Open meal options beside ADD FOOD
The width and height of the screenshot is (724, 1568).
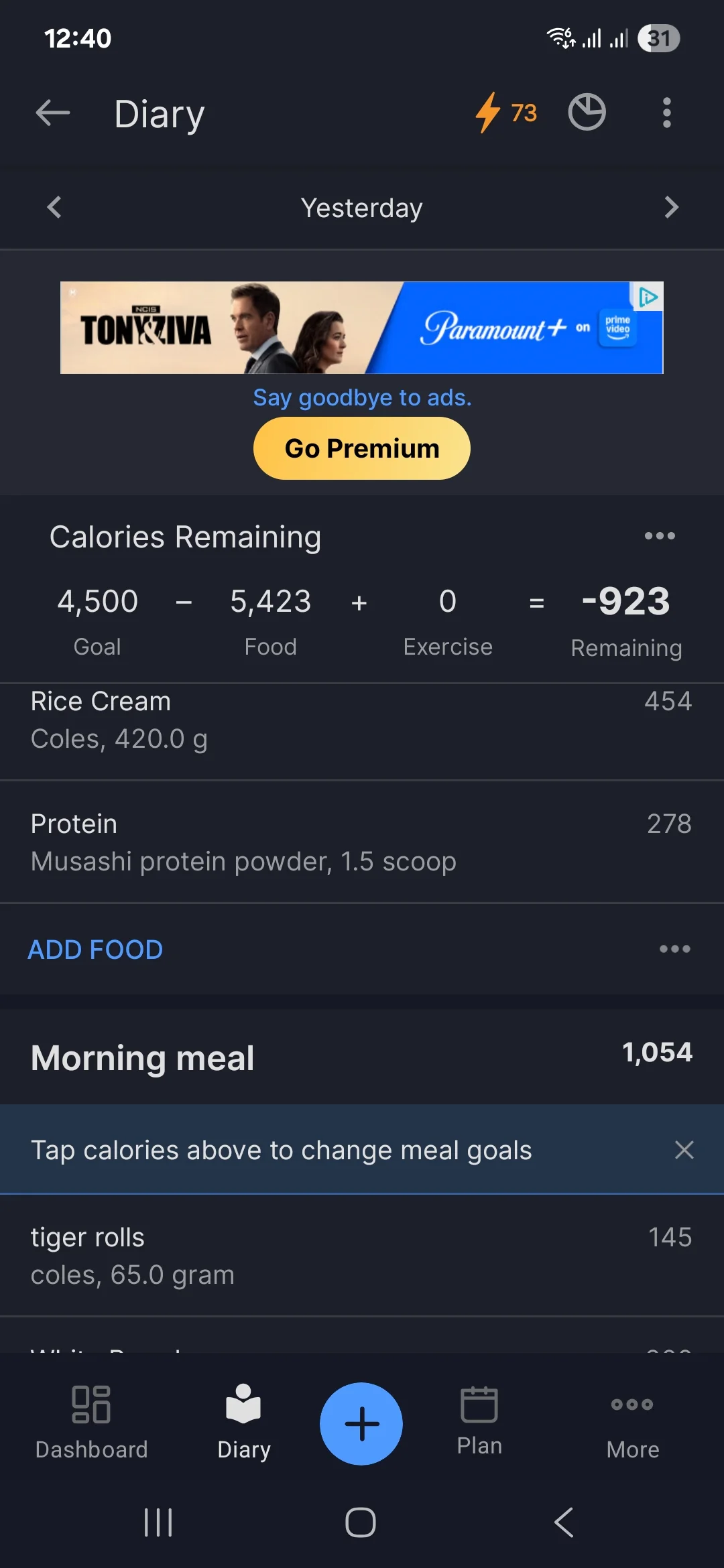coord(674,949)
